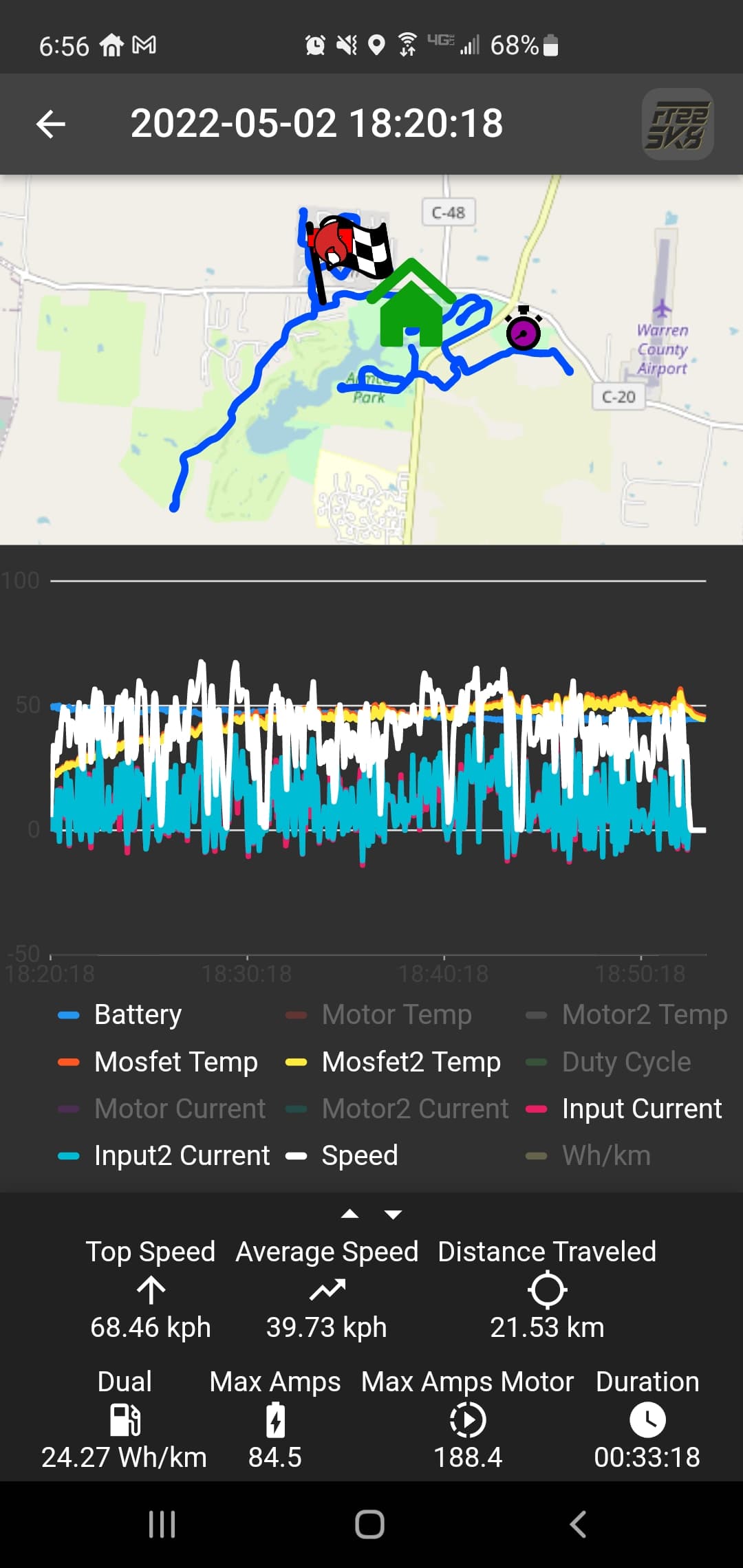This screenshot has width=743, height=1568.
Task: Enable Motor Current in the legend
Action: click(x=162, y=1109)
